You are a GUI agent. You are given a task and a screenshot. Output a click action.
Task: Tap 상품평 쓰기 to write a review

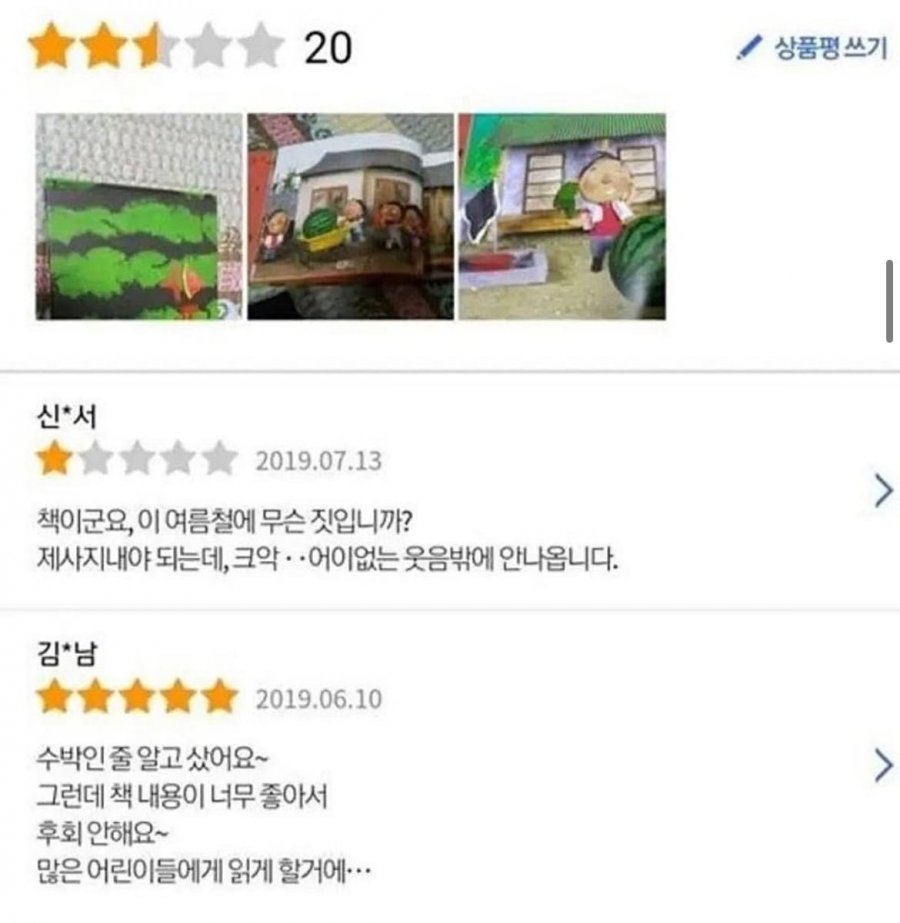[812, 48]
